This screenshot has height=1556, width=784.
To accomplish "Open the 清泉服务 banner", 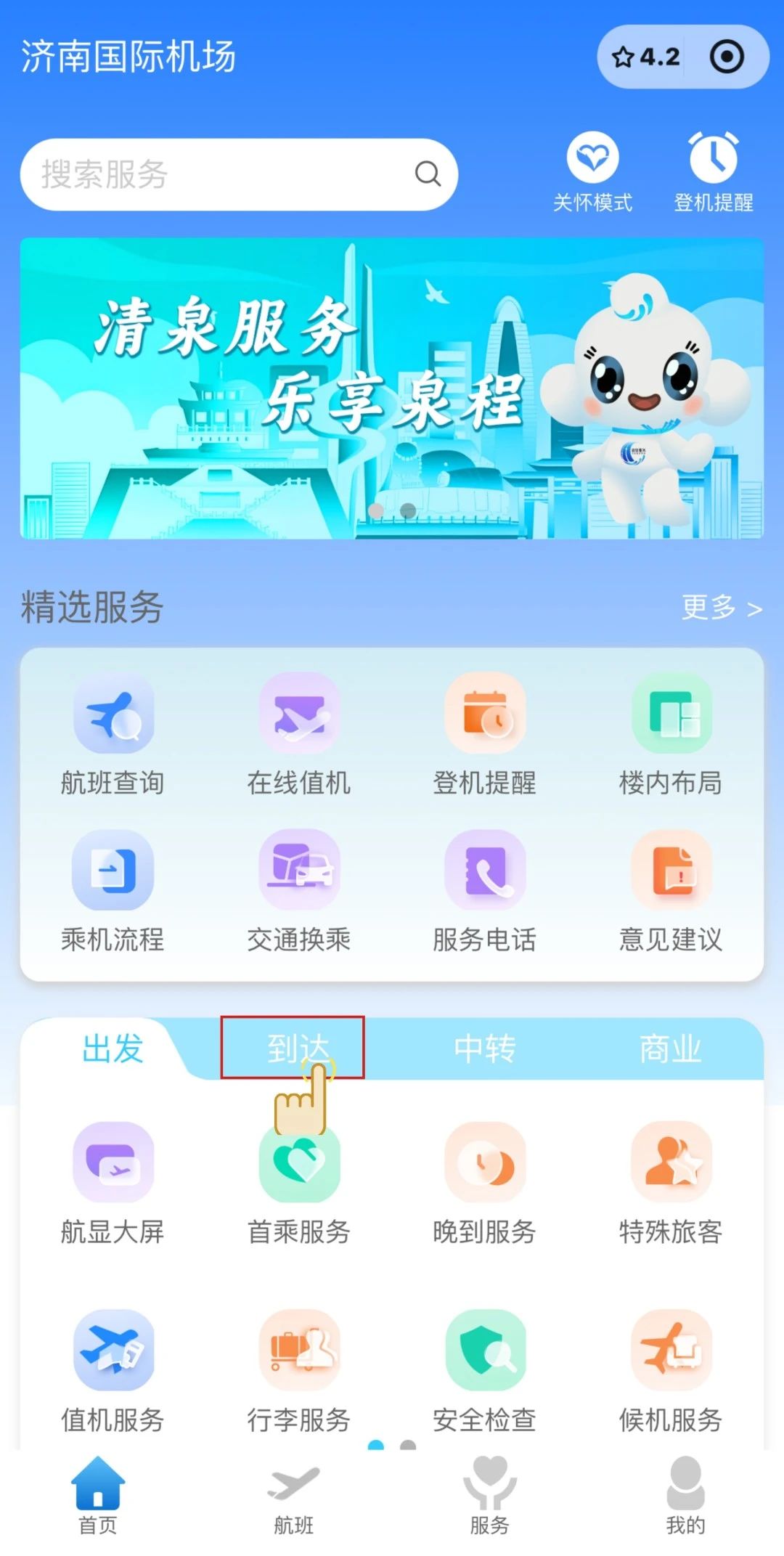I will point(392,388).
